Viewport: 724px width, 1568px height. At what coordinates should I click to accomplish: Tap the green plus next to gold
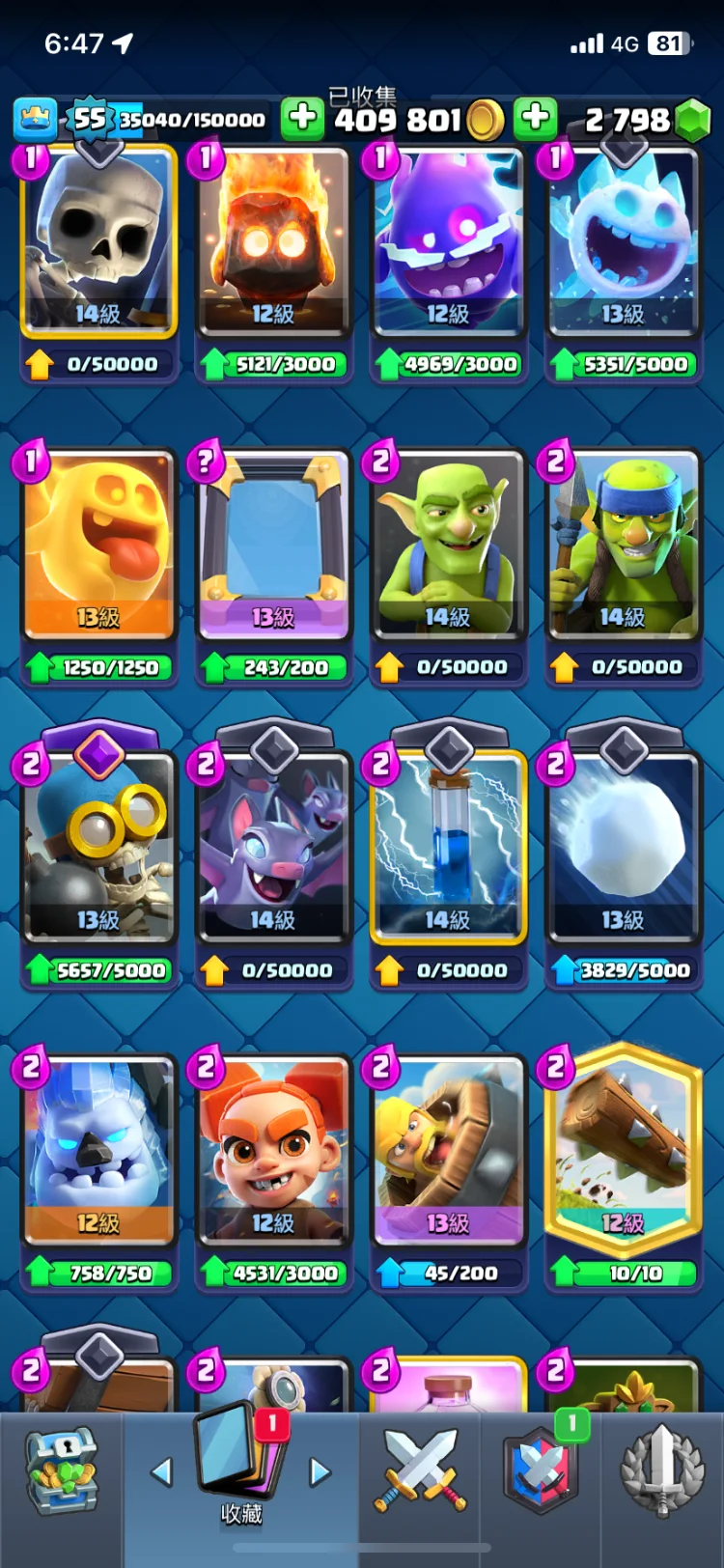[302, 119]
